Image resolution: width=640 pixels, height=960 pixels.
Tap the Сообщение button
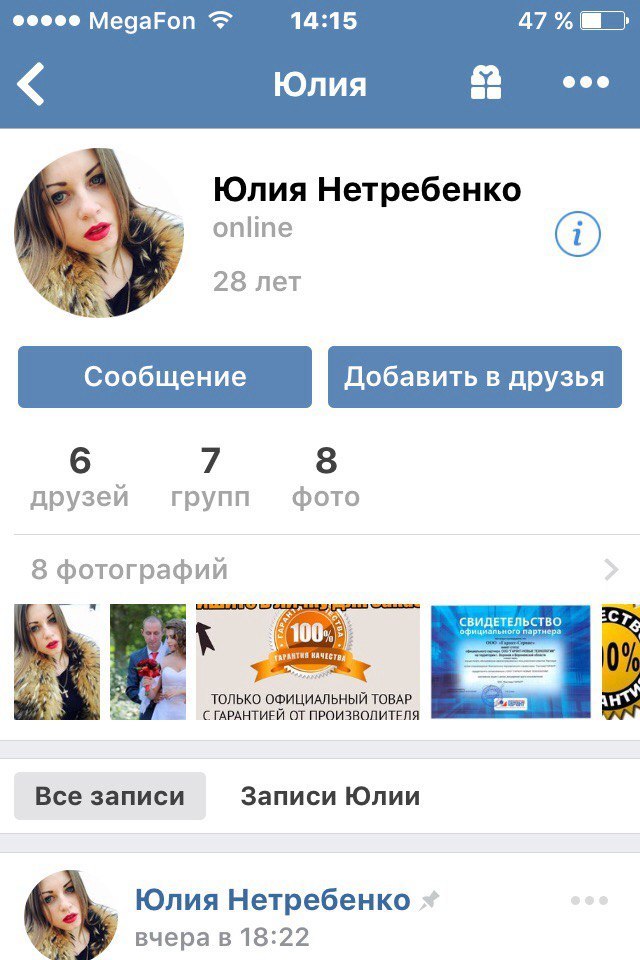coord(165,377)
